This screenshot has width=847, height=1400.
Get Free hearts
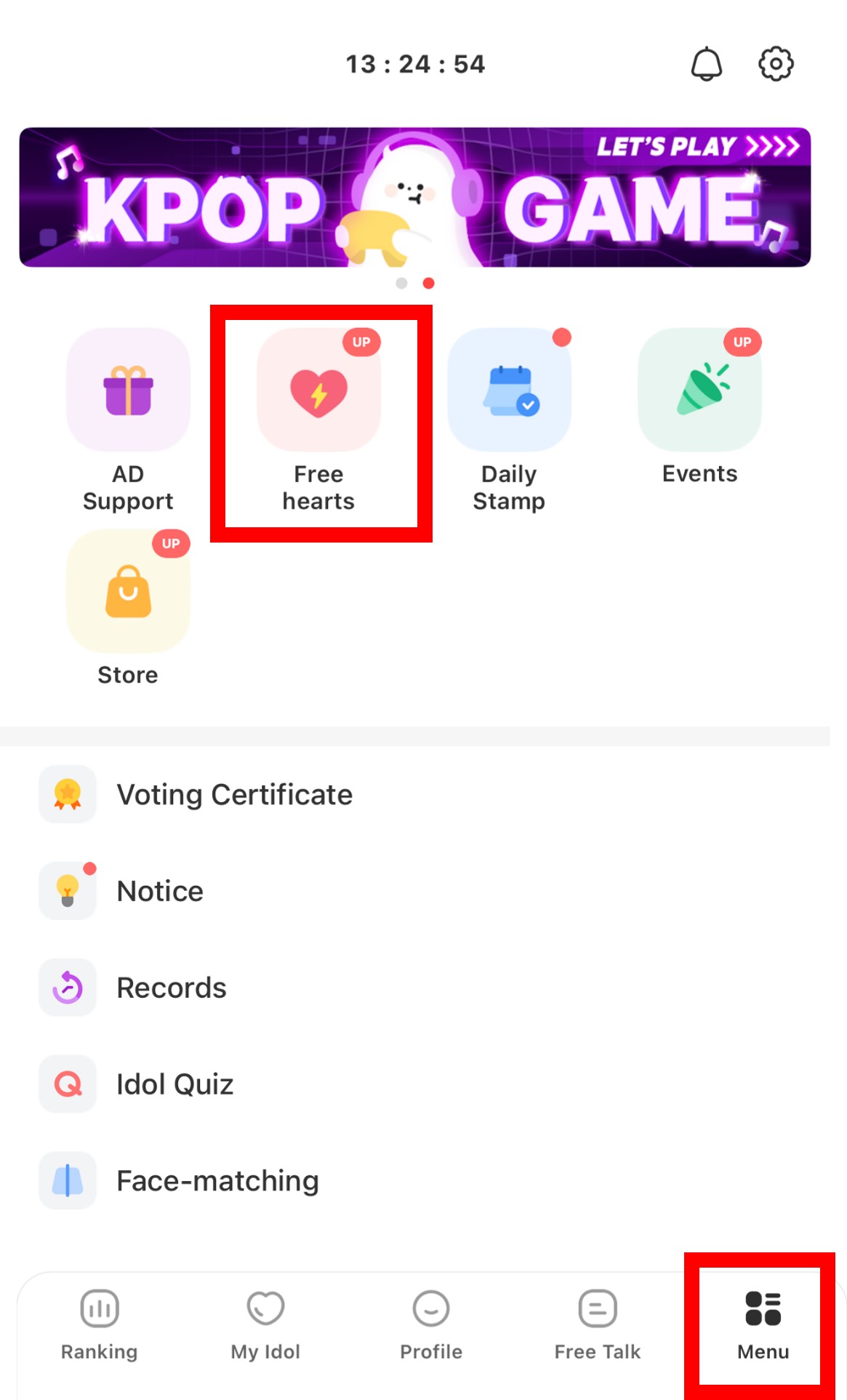318,420
